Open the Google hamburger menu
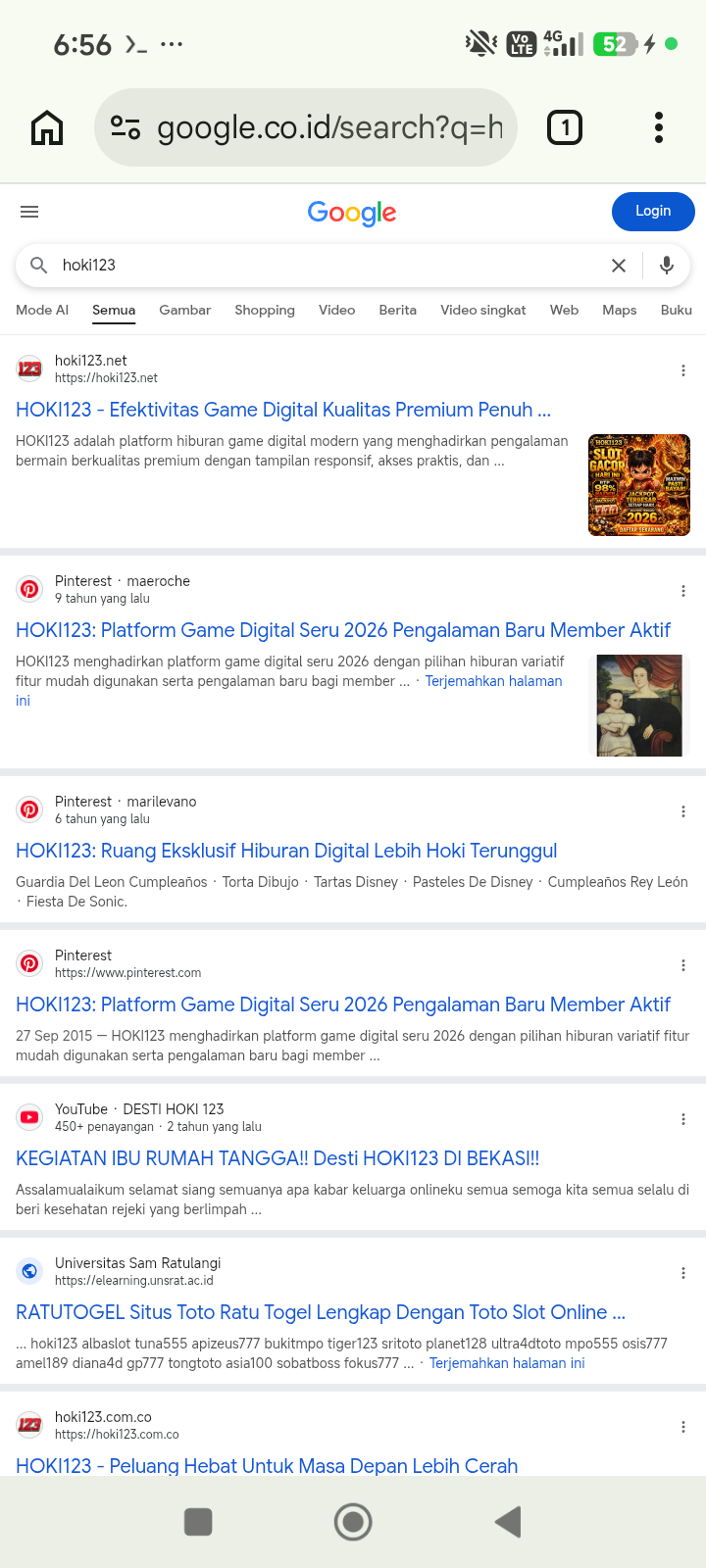The height and width of the screenshot is (1568, 706). pos(29,212)
